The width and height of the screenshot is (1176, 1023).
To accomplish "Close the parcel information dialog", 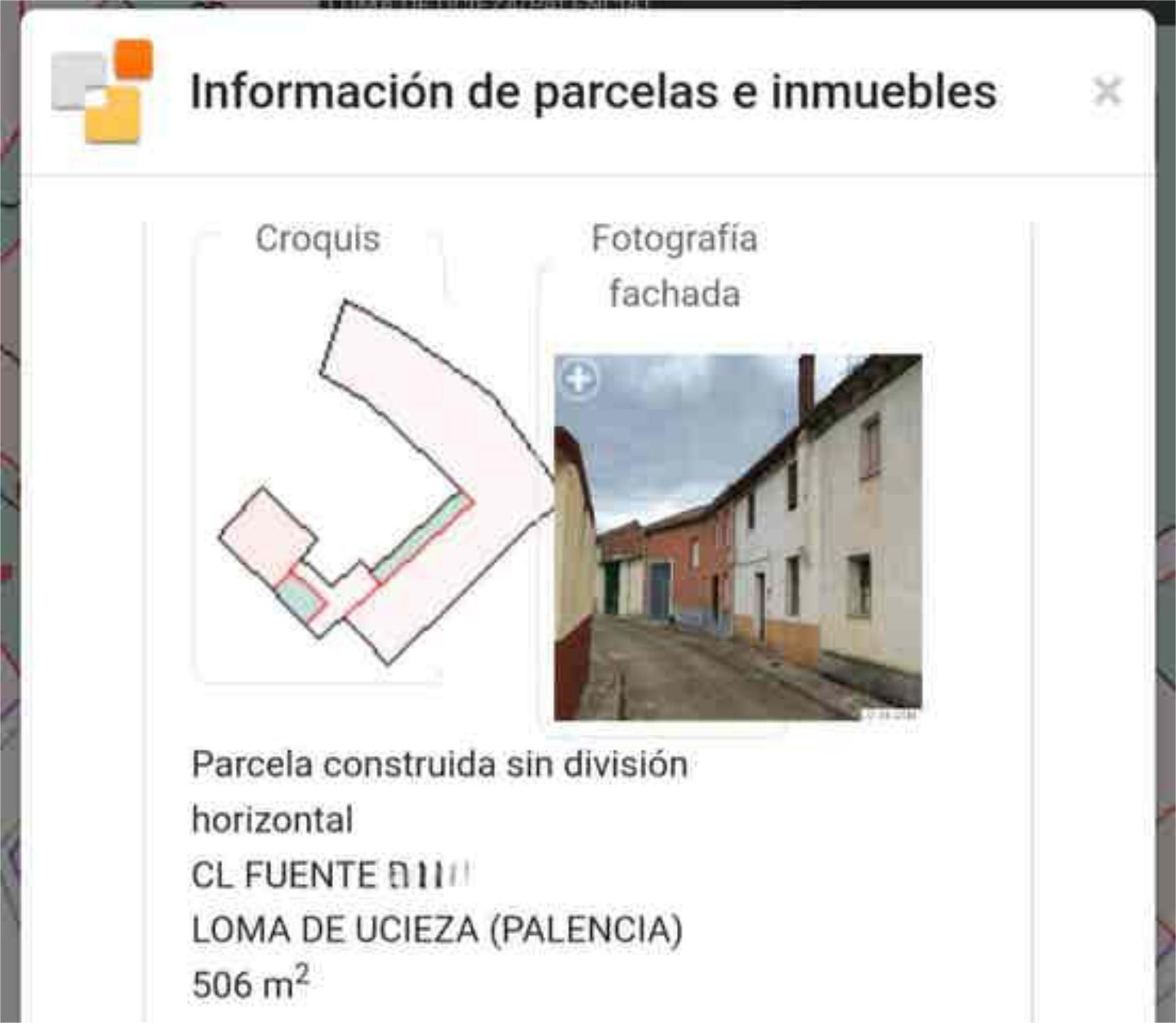I will 1106,92.
